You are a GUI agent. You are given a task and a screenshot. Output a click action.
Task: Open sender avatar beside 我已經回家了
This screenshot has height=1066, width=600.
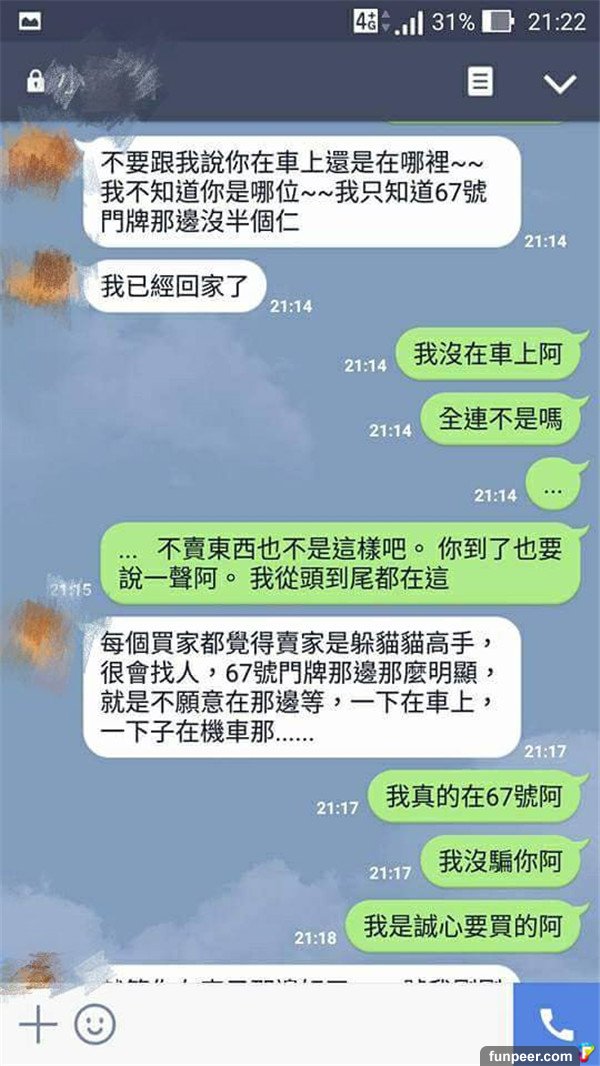(x=42, y=279)
